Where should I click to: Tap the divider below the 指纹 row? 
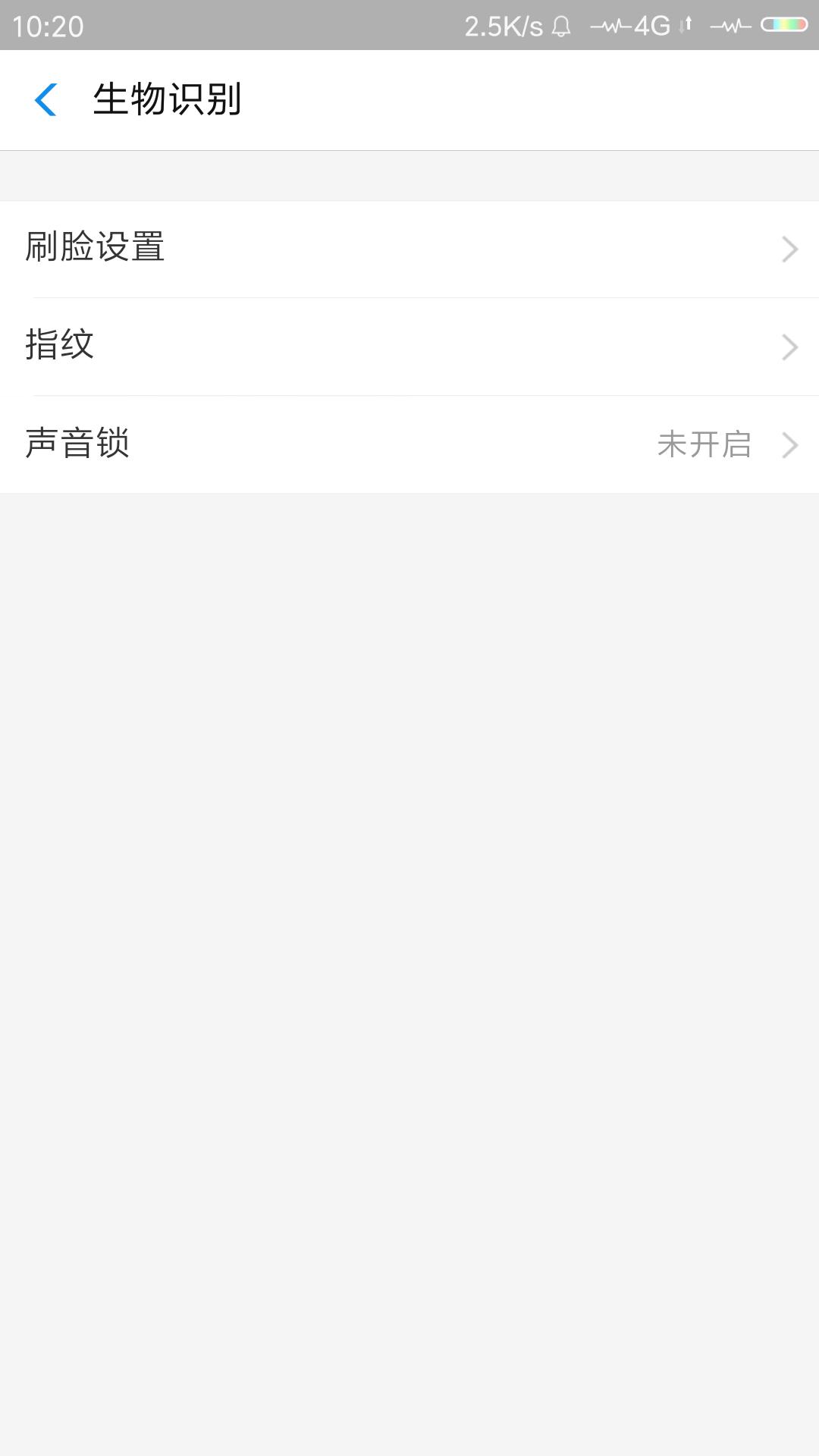[409, 395]
